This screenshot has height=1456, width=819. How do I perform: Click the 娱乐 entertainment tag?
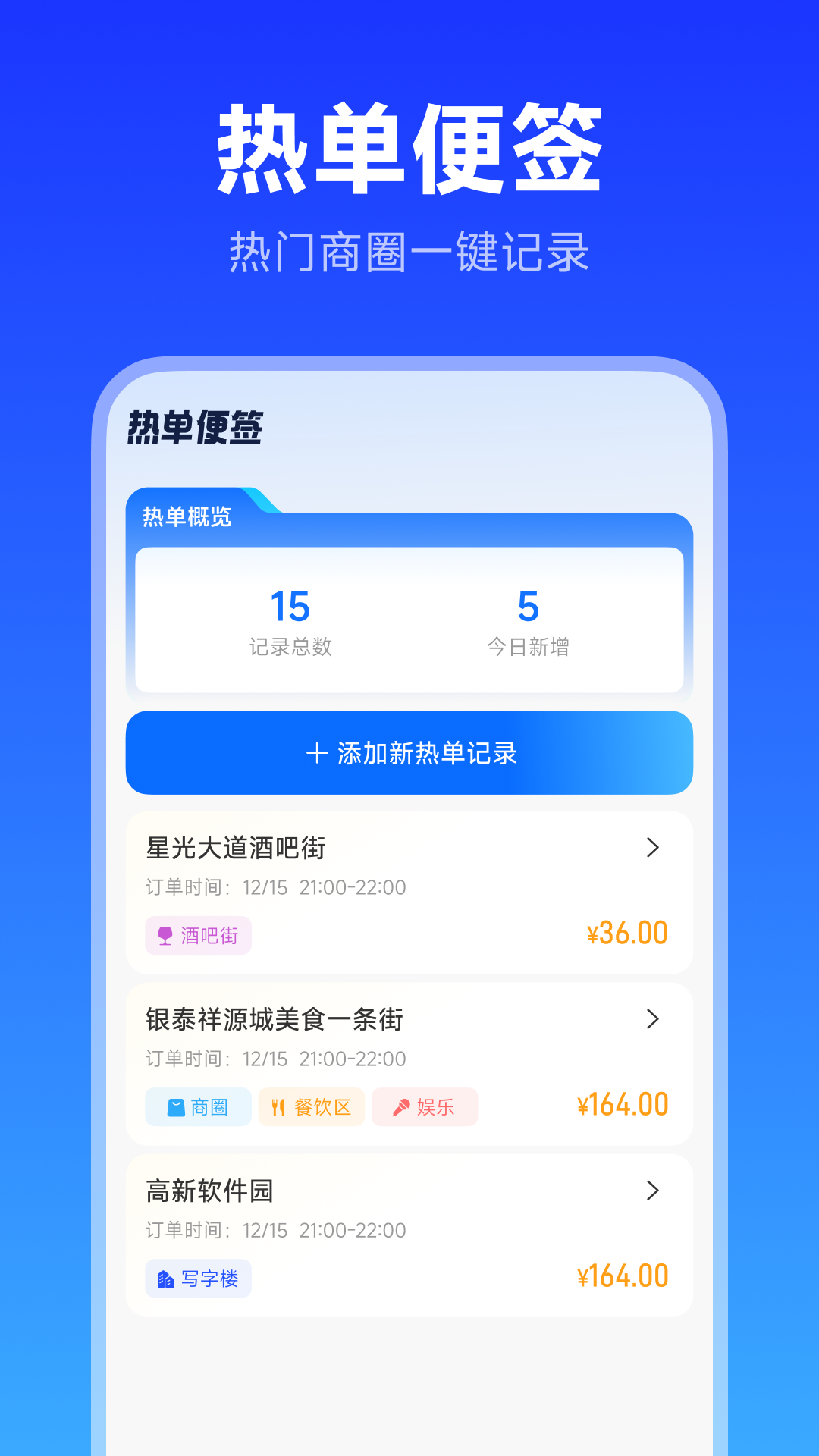click(x=424, y=1107)
